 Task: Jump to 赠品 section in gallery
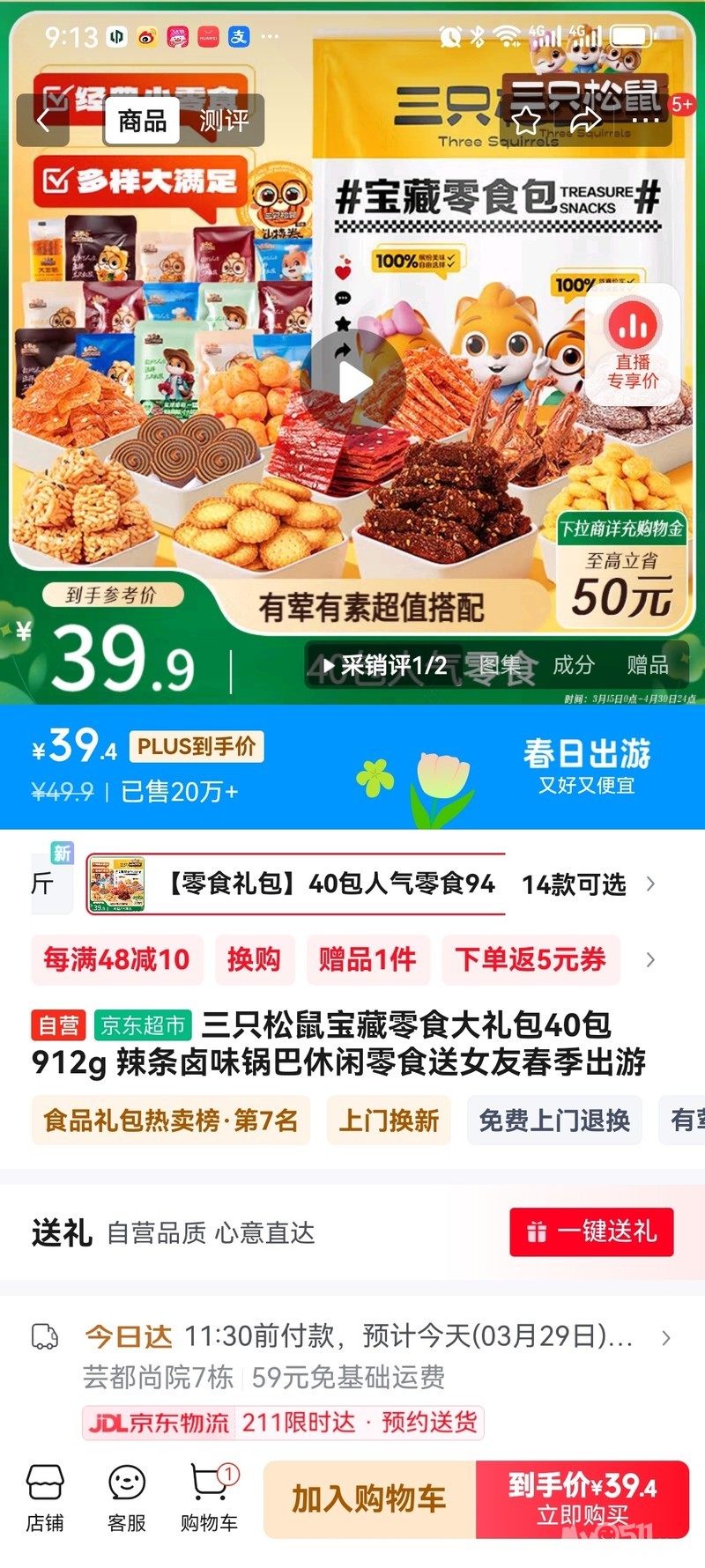point(648,666)
